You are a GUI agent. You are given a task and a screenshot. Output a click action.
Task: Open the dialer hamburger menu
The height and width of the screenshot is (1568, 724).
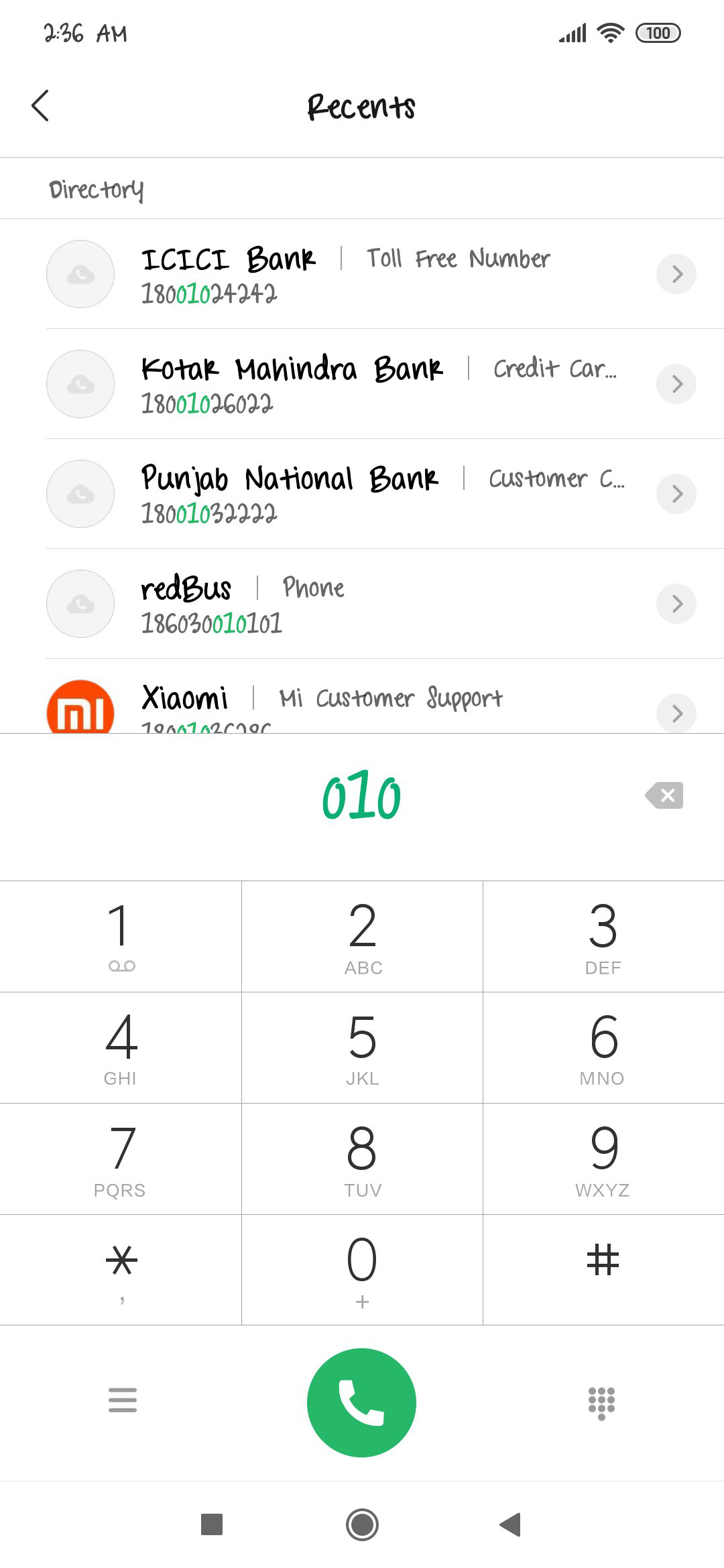(x=122, y=1400)
